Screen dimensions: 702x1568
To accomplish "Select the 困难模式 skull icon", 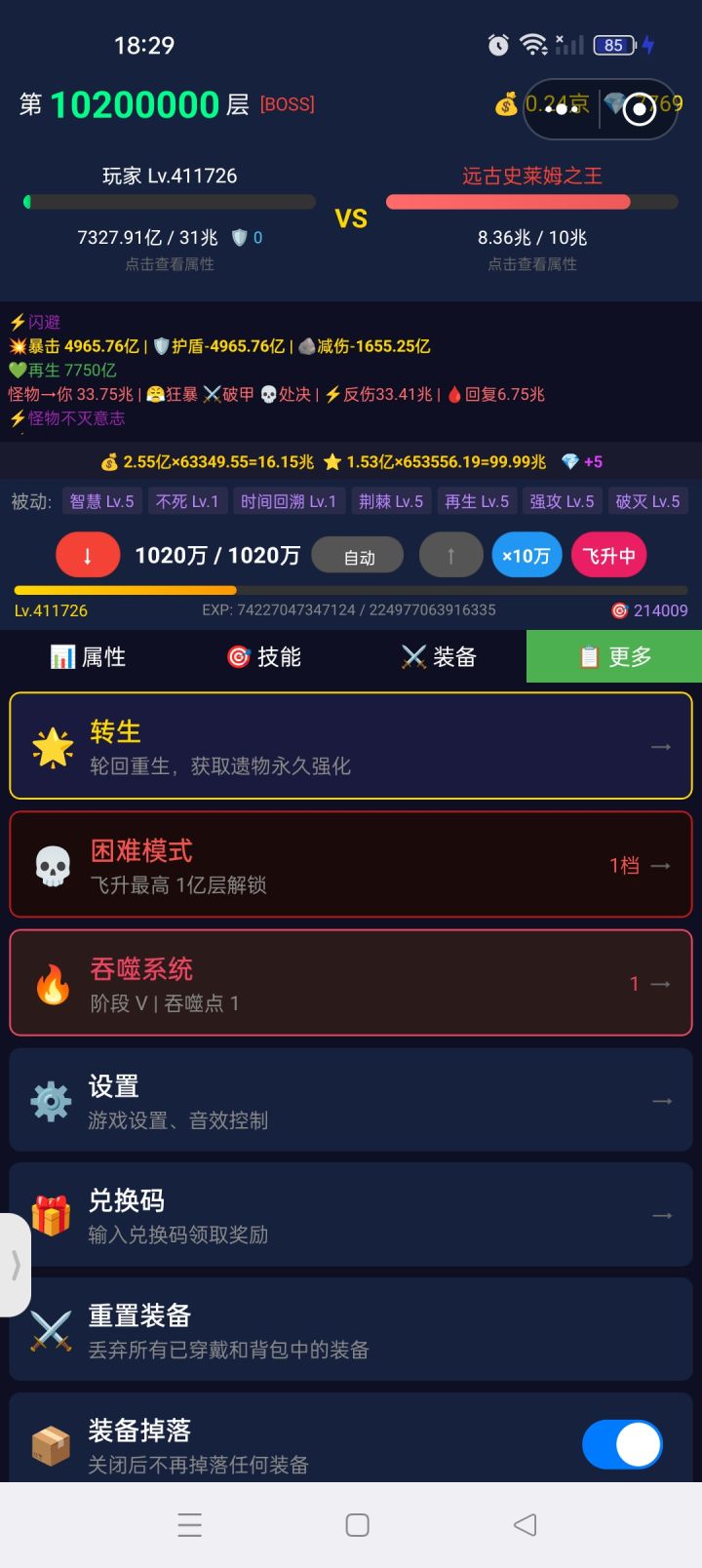I will [x=51, y=864].
